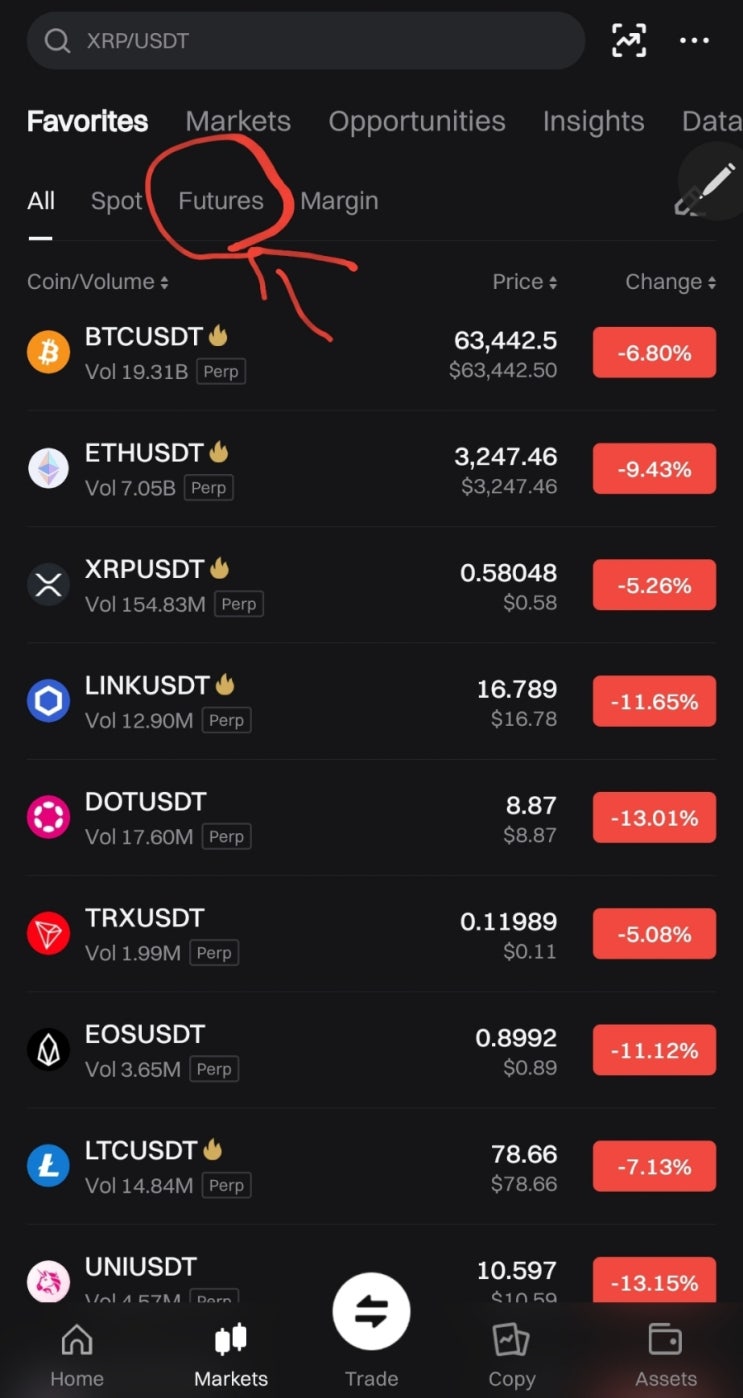This screenshot has width=743, height=1398.
Task: Open the three-dot overflow menu
Action: click(694, 41)
